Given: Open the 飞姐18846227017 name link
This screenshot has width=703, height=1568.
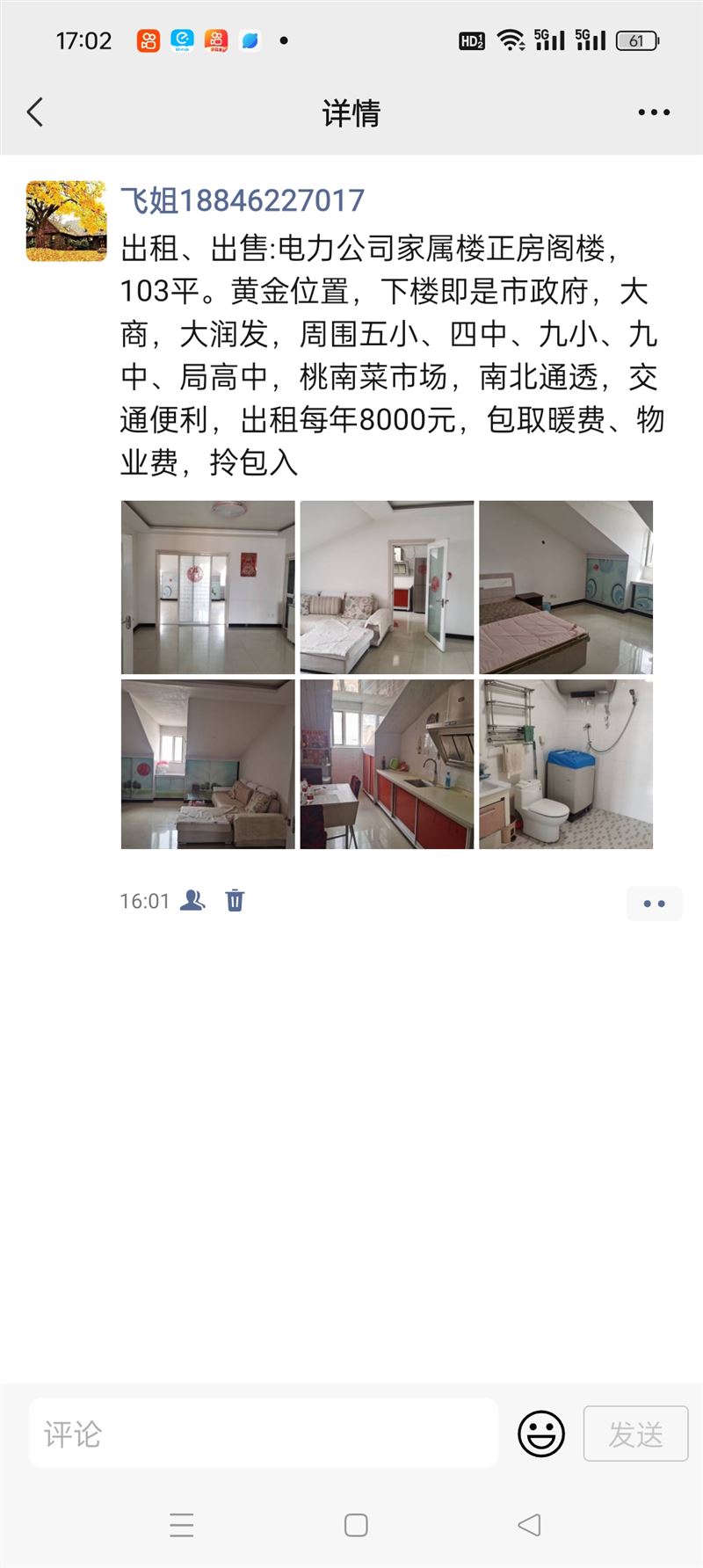Looking at the screenshot, I should (x=243, y=200).
